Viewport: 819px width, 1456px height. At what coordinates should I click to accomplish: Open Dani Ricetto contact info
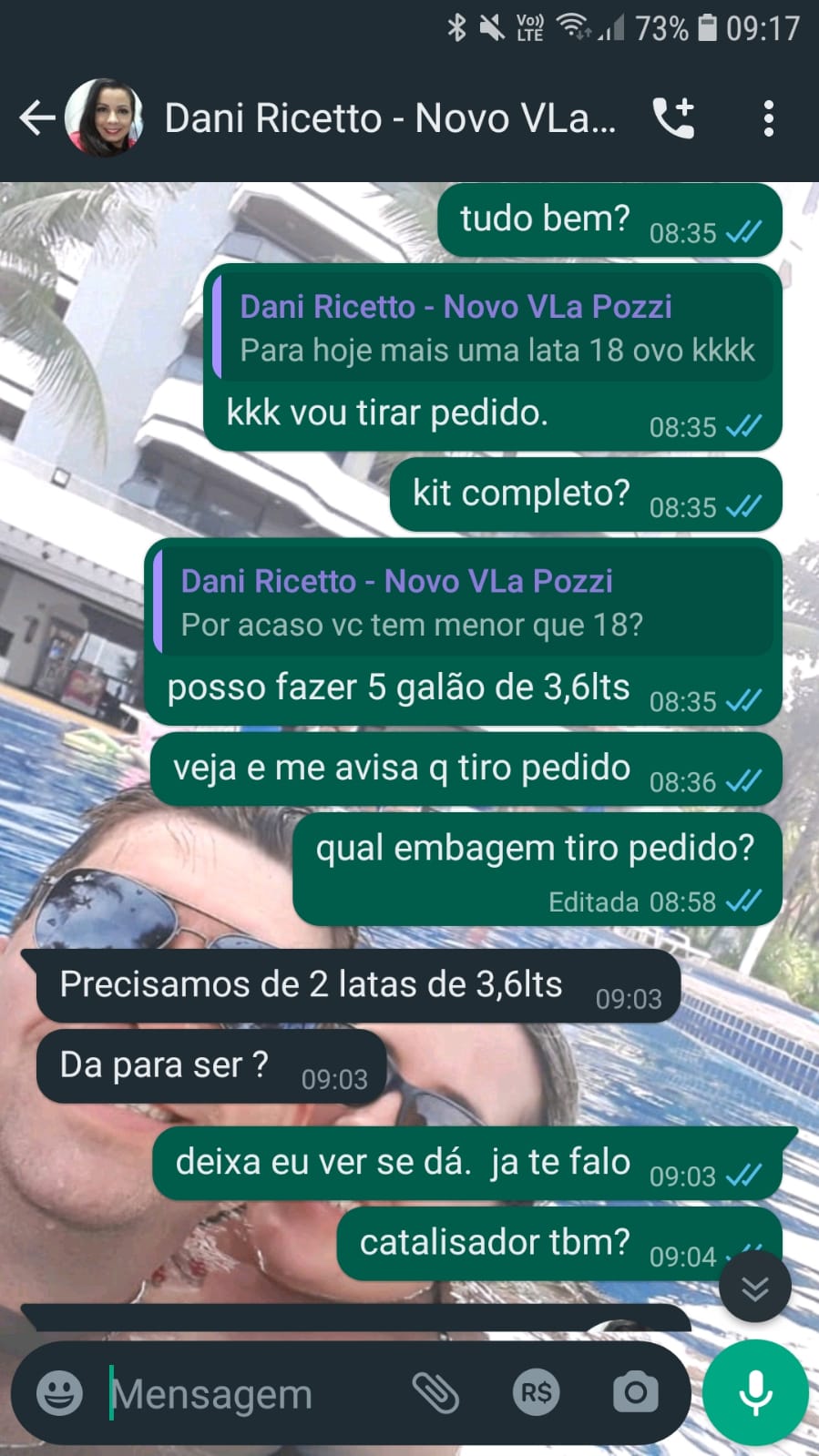pyautogui.click(x=390, y=118)
